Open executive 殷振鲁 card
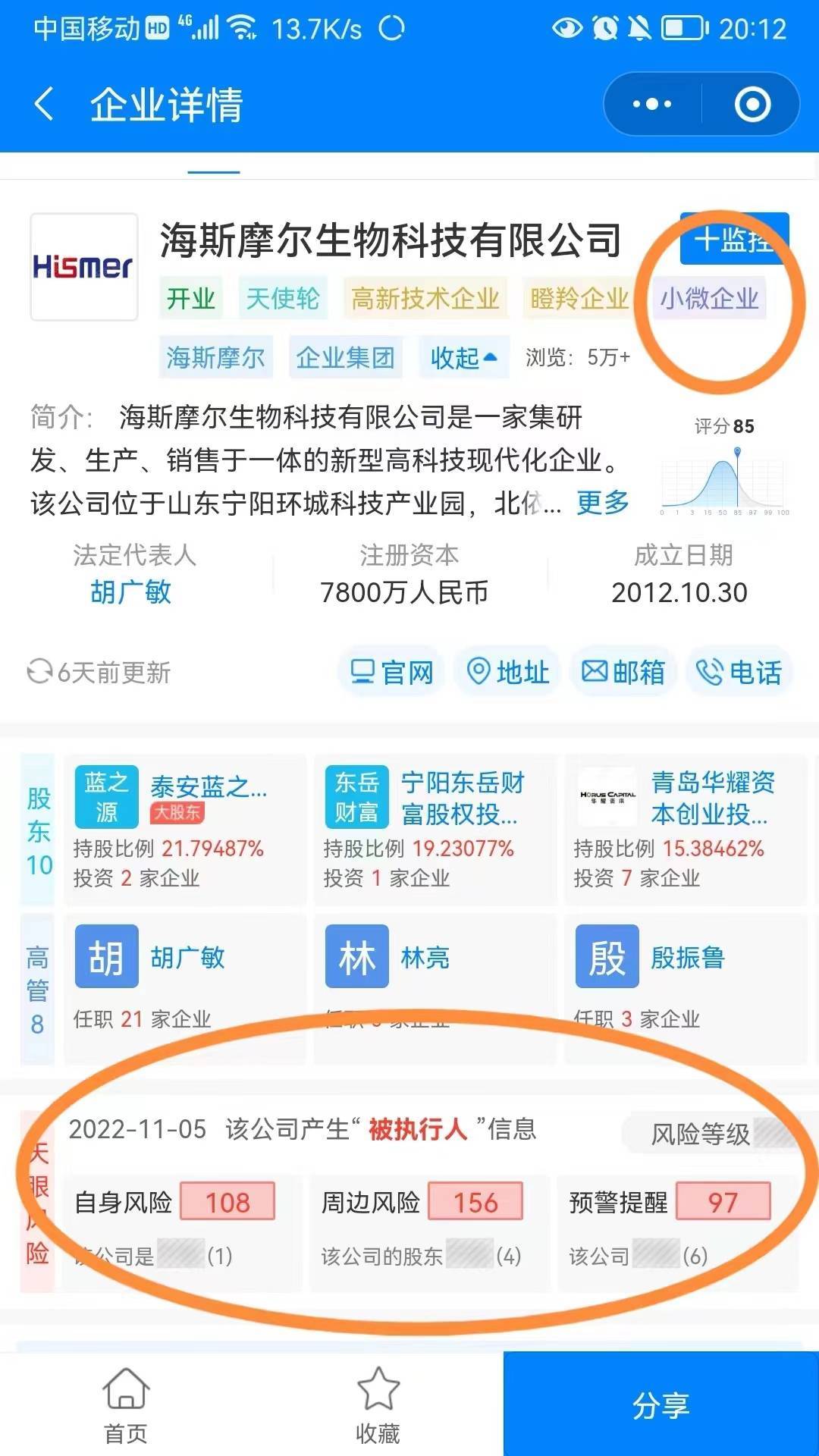This screenshot has width=819, height=1456. tap(687, 959)
